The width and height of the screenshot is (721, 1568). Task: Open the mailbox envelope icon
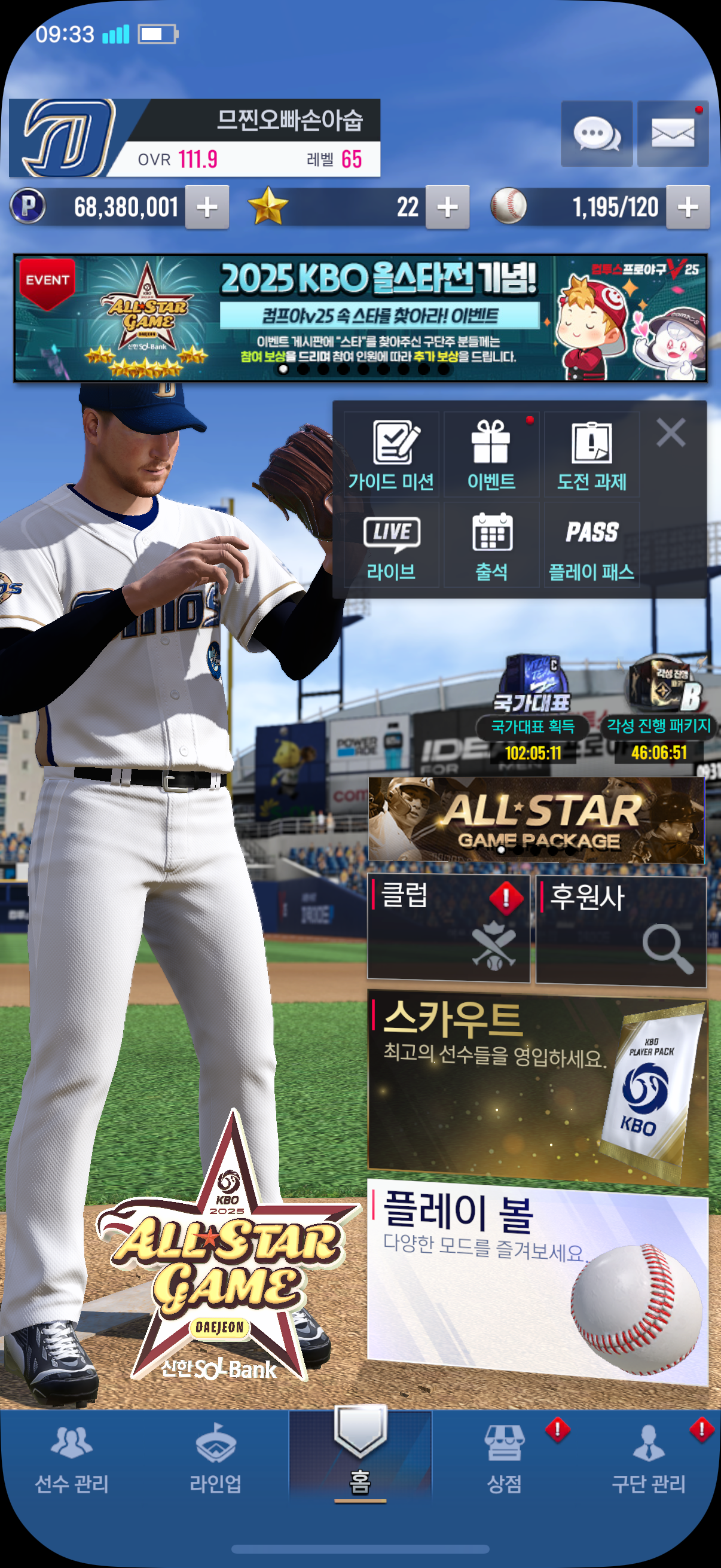pyautogui.click(x=673, y=133)
